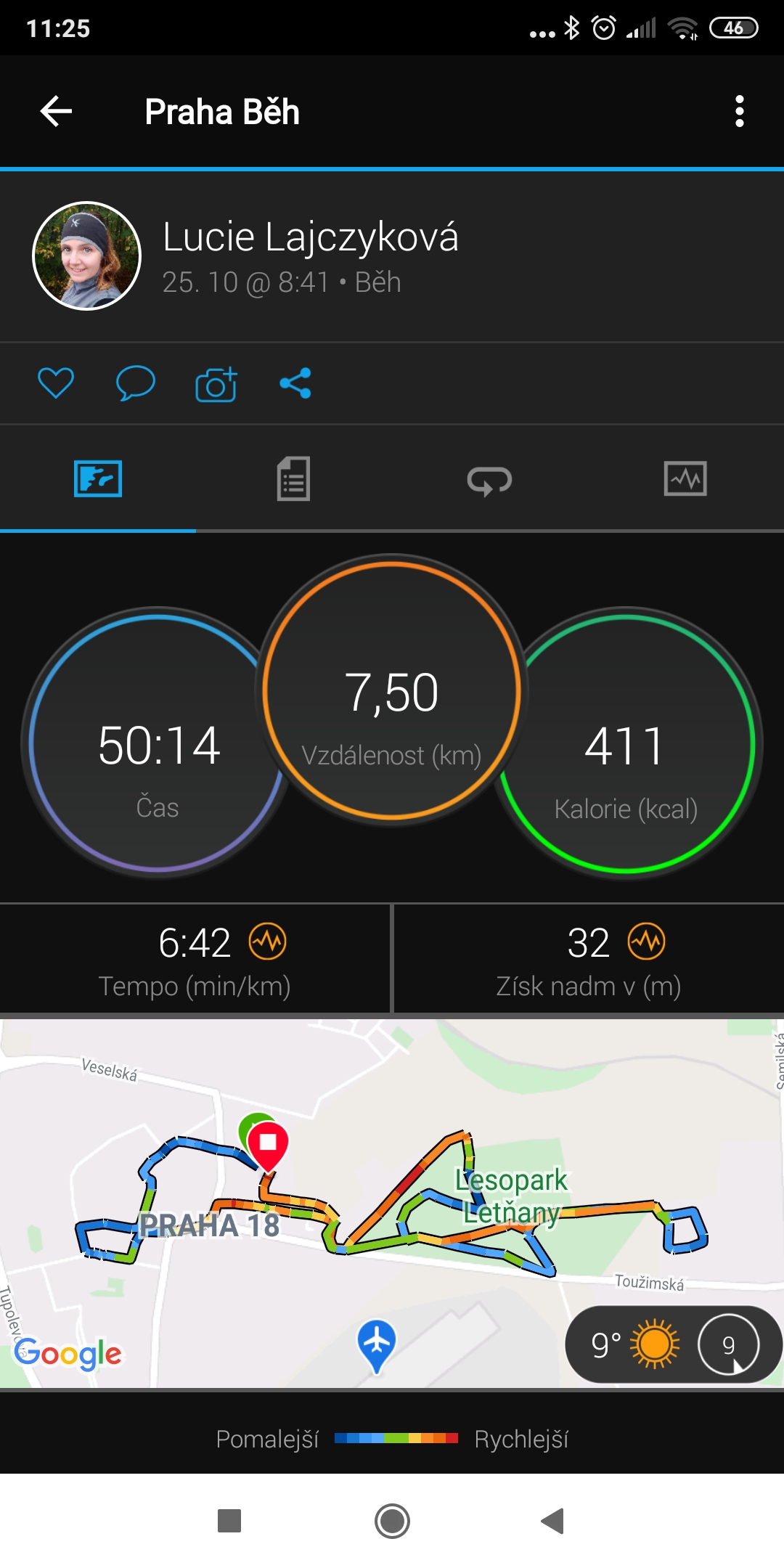Go back using the top arrow
784x1568 pixels.
coord(56,111)
